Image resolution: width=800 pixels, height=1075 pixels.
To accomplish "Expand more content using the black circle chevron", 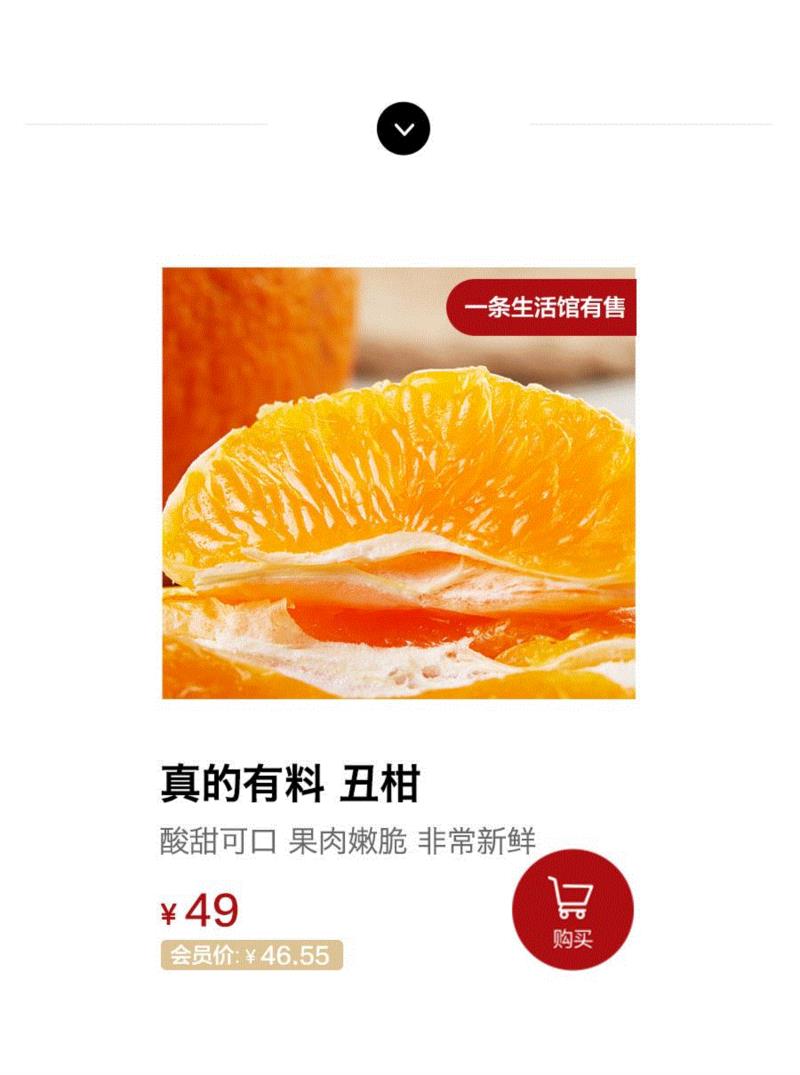I will point(404,128).
